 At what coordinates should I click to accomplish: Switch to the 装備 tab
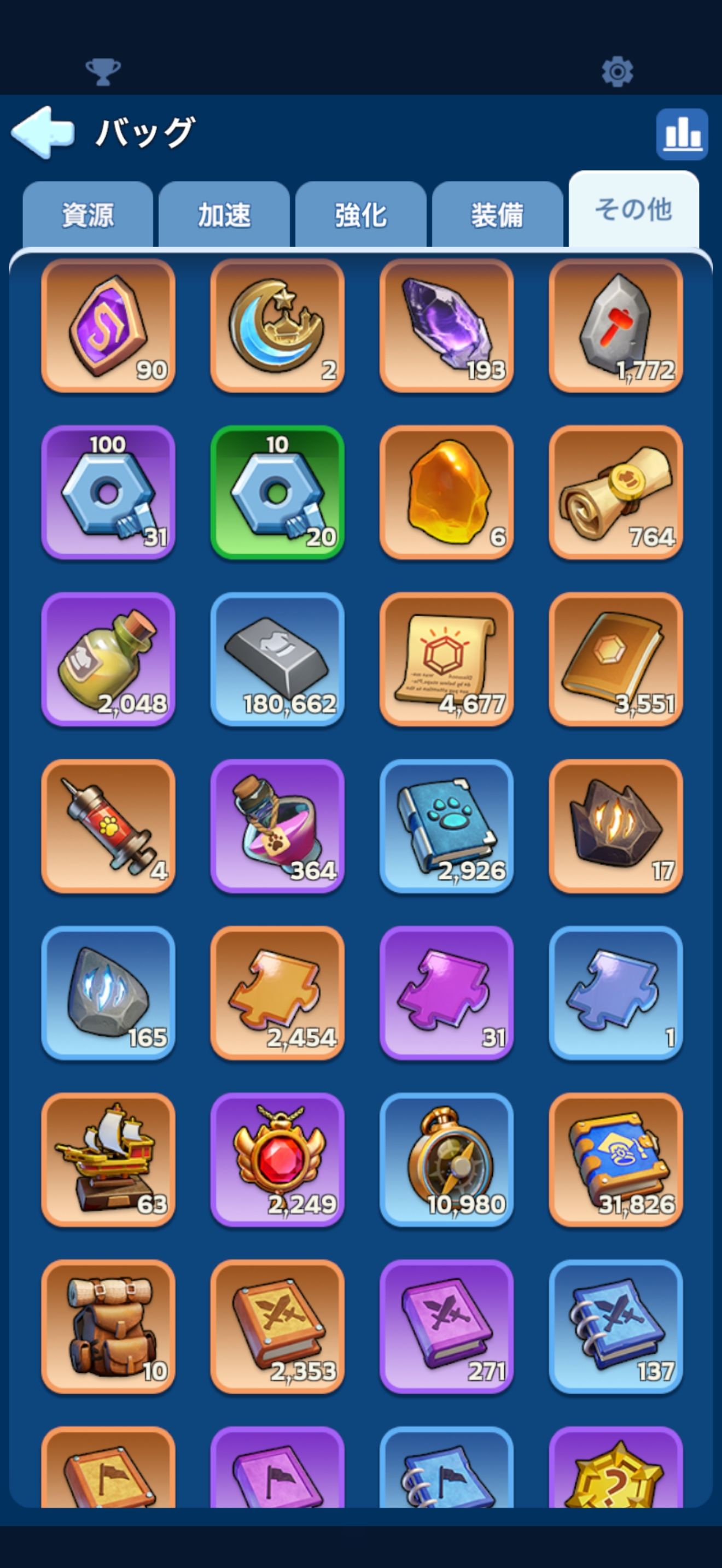point(497,215)
